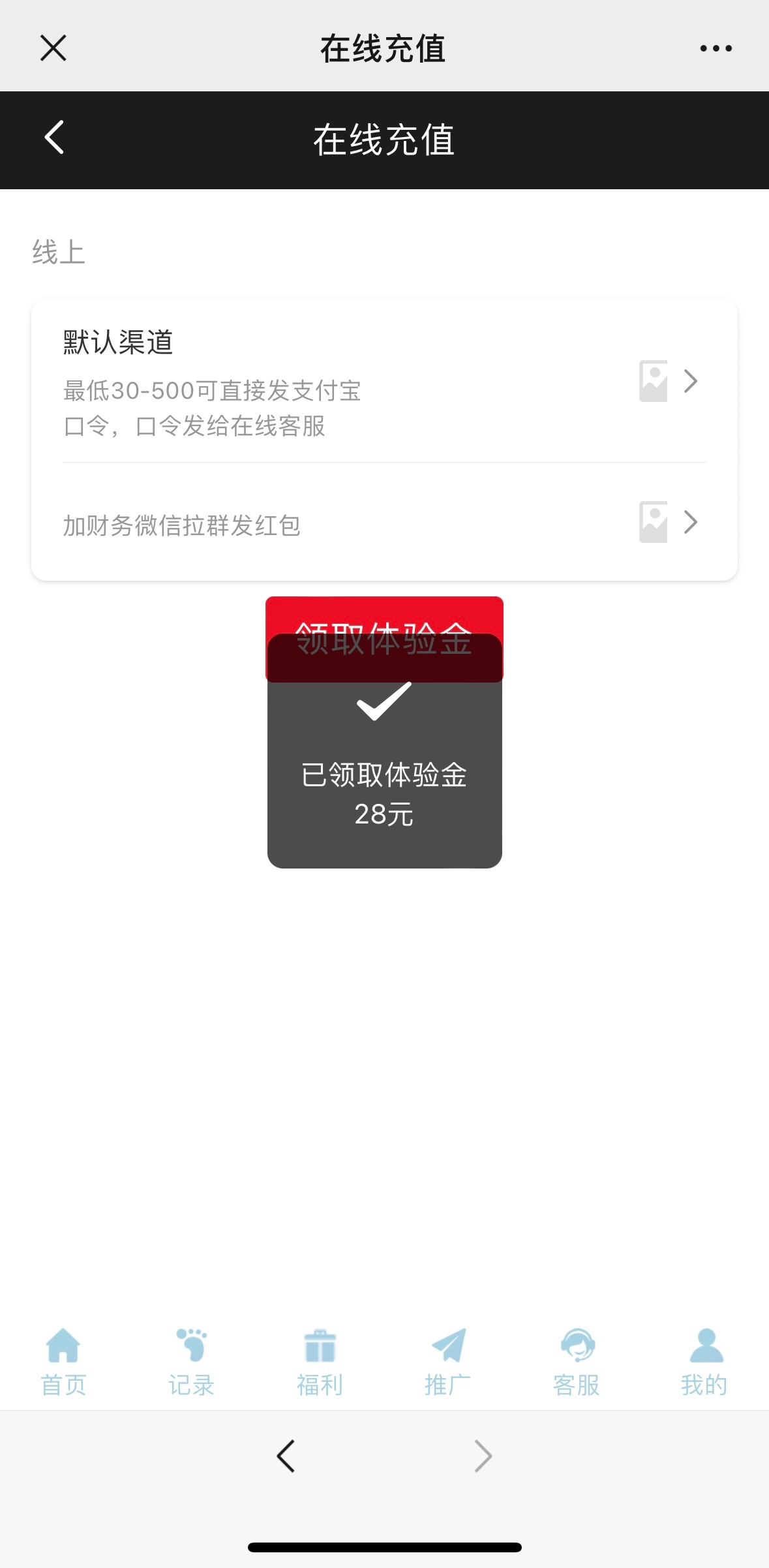Open the 加财务微信拉群发红包 row
Viewport: 769px width, 1568px height.
(x=384, y=523)
